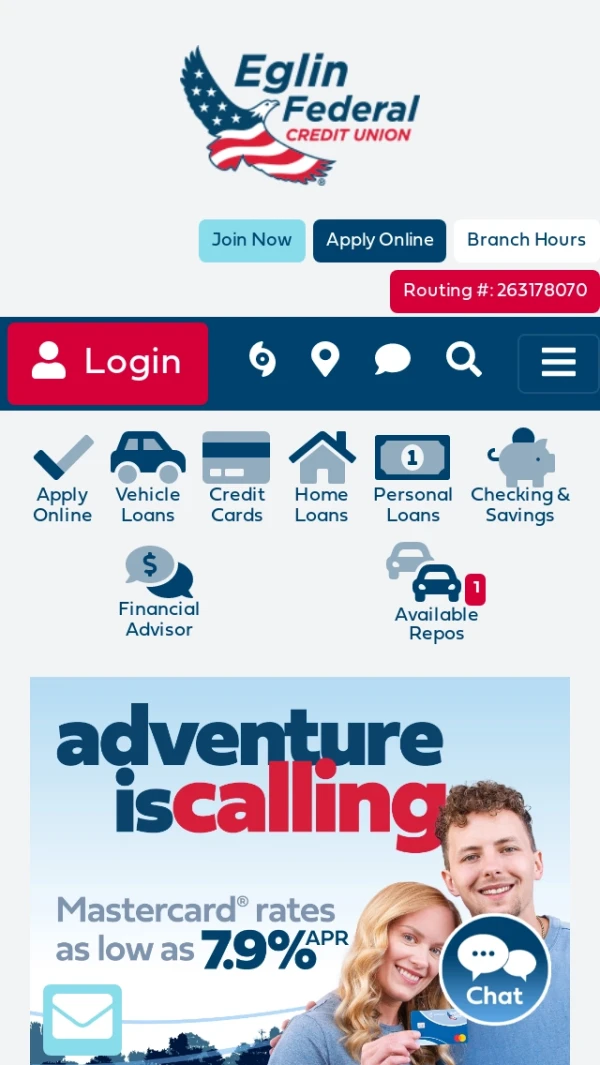Go to Vehicle Loans
The image size is (600, 1065).
[x=148, y=478]
